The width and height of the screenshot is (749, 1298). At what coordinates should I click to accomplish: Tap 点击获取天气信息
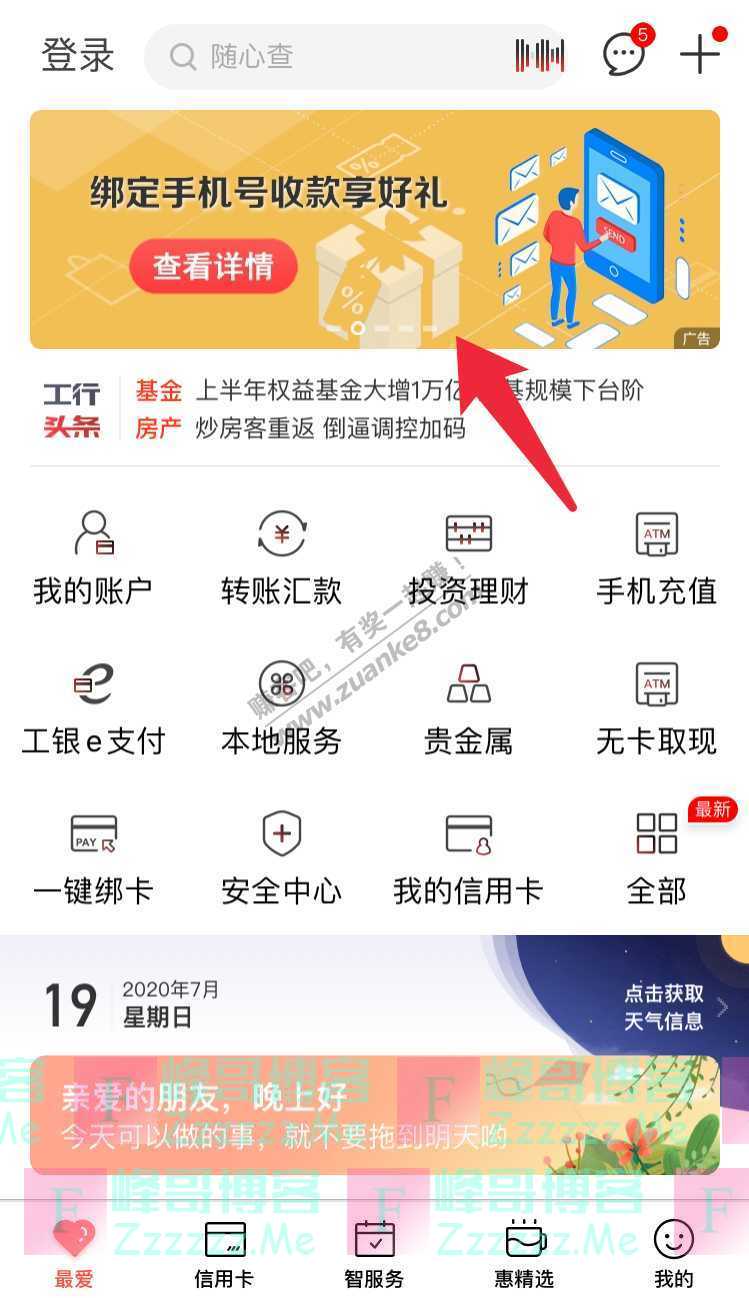(x=663, y=1007)
